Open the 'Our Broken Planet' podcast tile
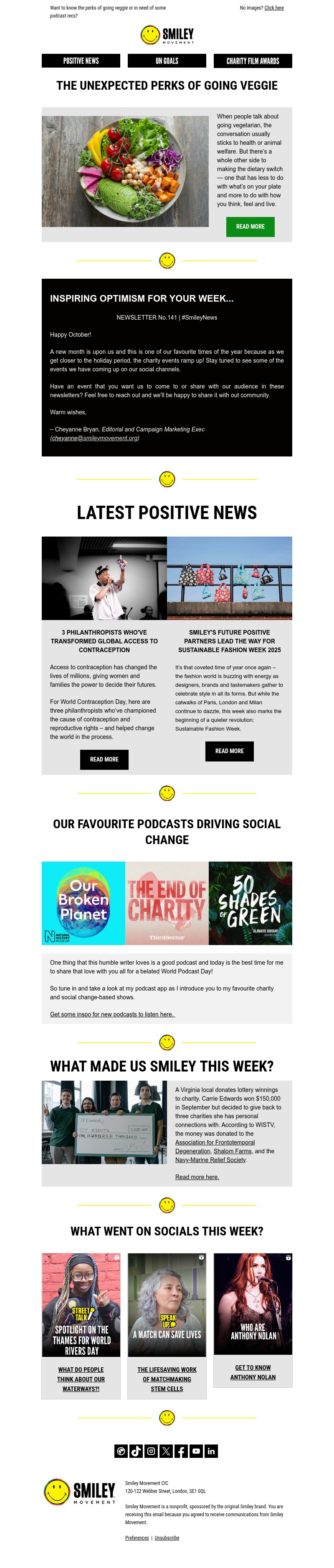The width and height of the screenshot is (334, 1568). click(83, 902)
